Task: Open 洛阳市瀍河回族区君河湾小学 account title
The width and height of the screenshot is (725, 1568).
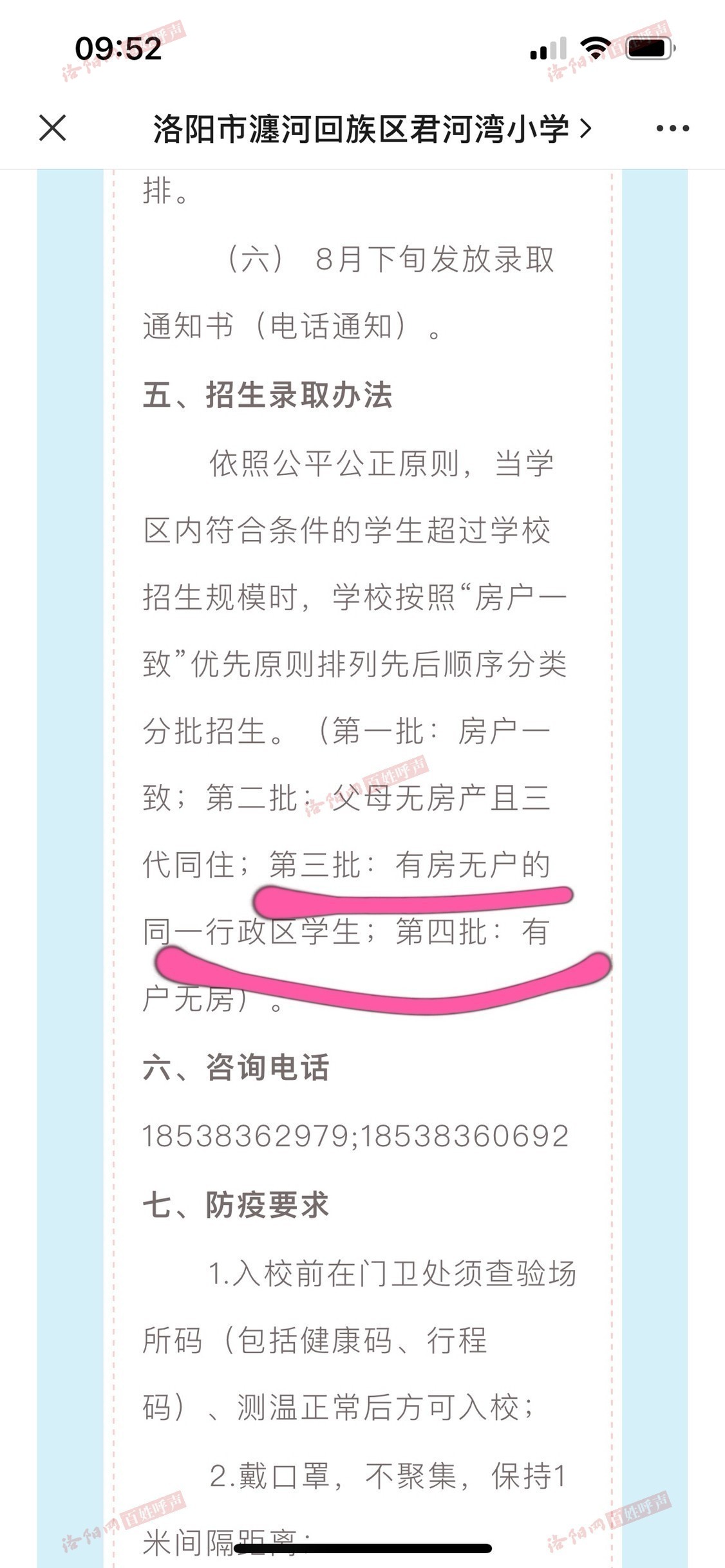Action: tap(370, 129)
